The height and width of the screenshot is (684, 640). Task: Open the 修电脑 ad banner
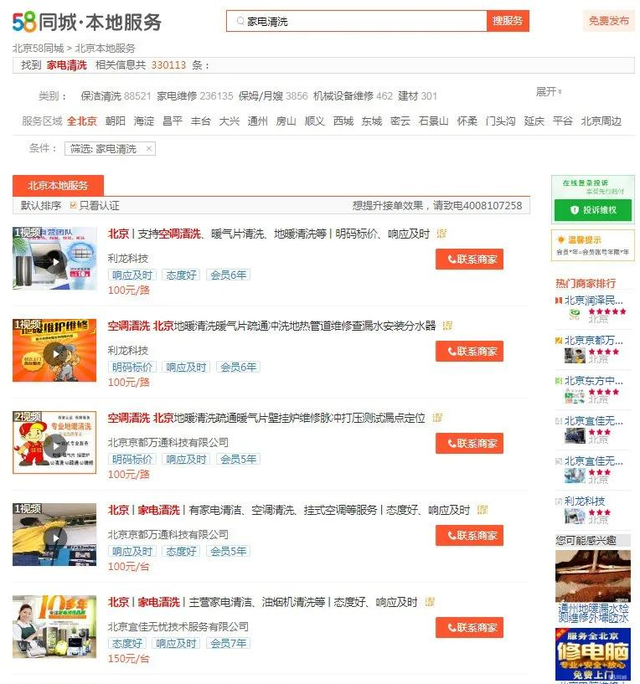tap(593, 655)
